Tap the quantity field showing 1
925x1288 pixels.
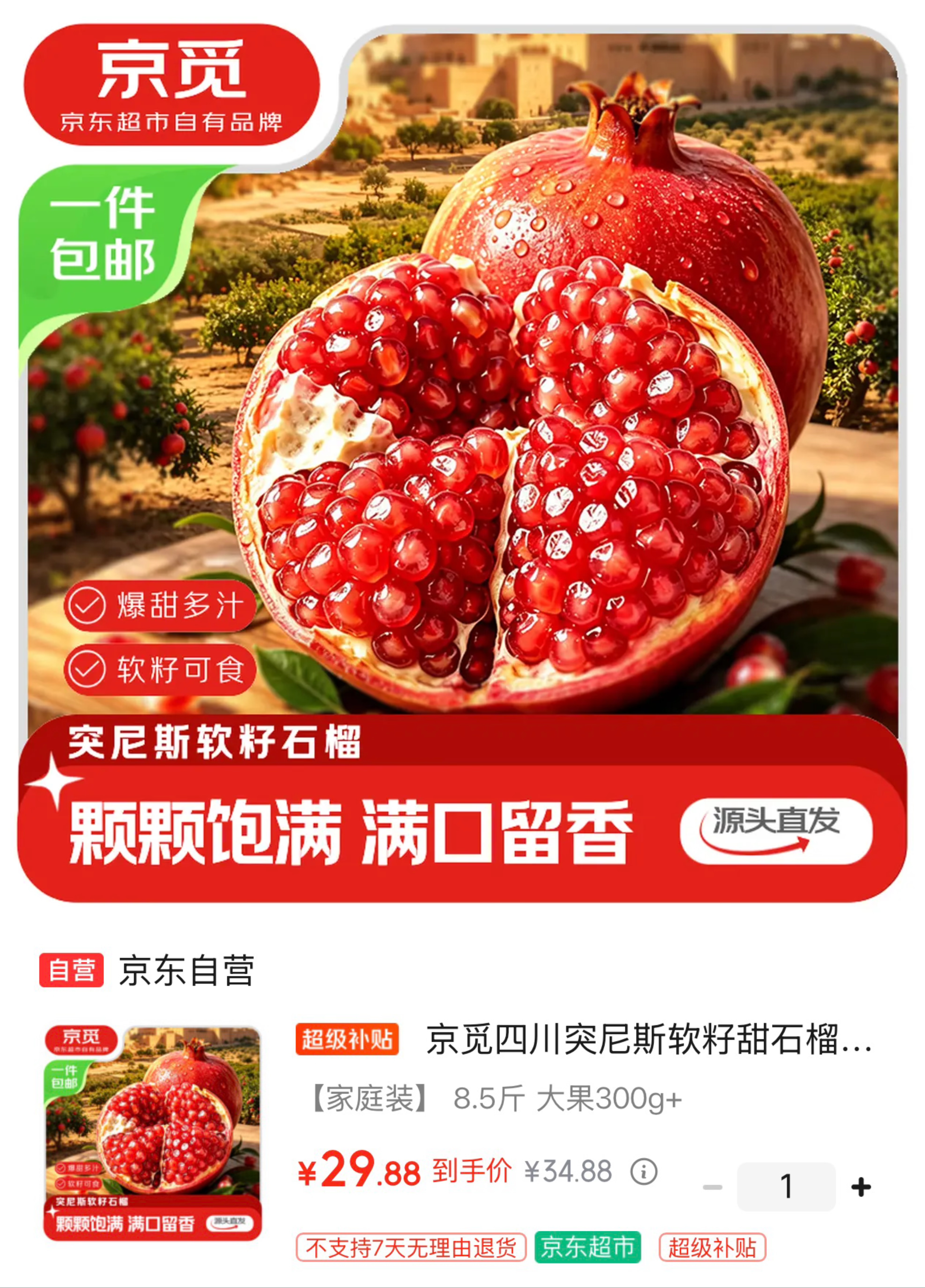786,1186
